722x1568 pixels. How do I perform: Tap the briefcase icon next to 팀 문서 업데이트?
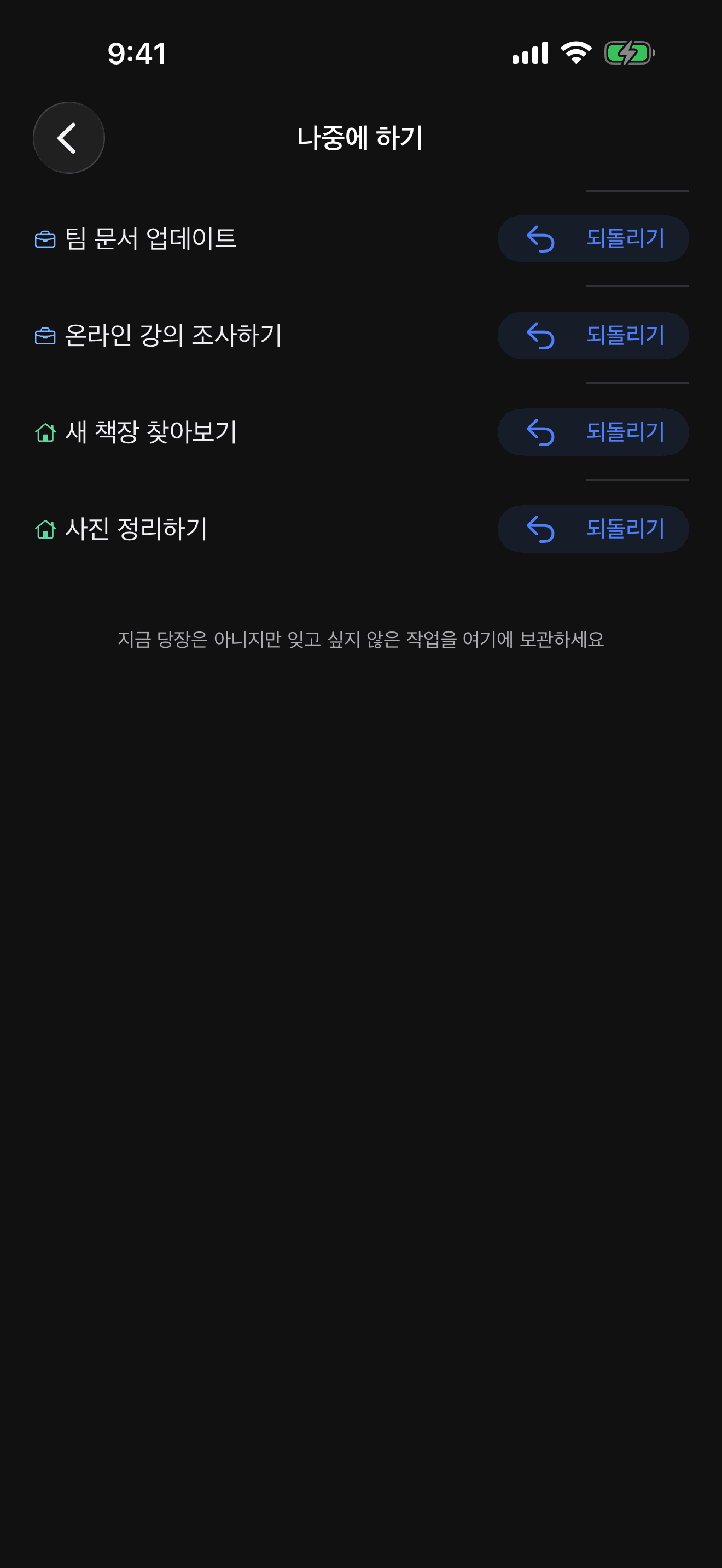45,238
